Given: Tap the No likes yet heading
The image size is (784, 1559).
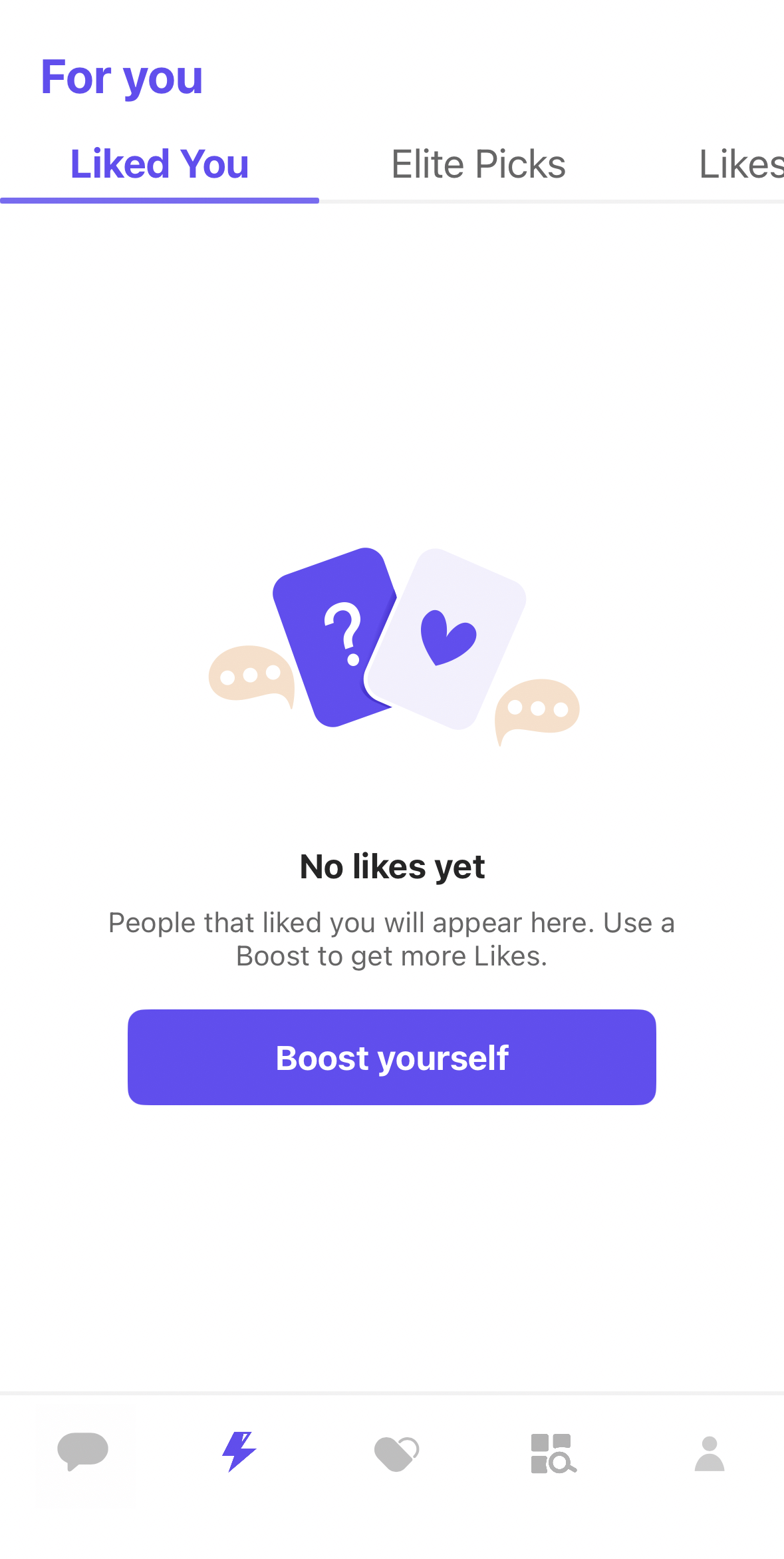Looking at the screenshot, I should [x=392, y=866].
